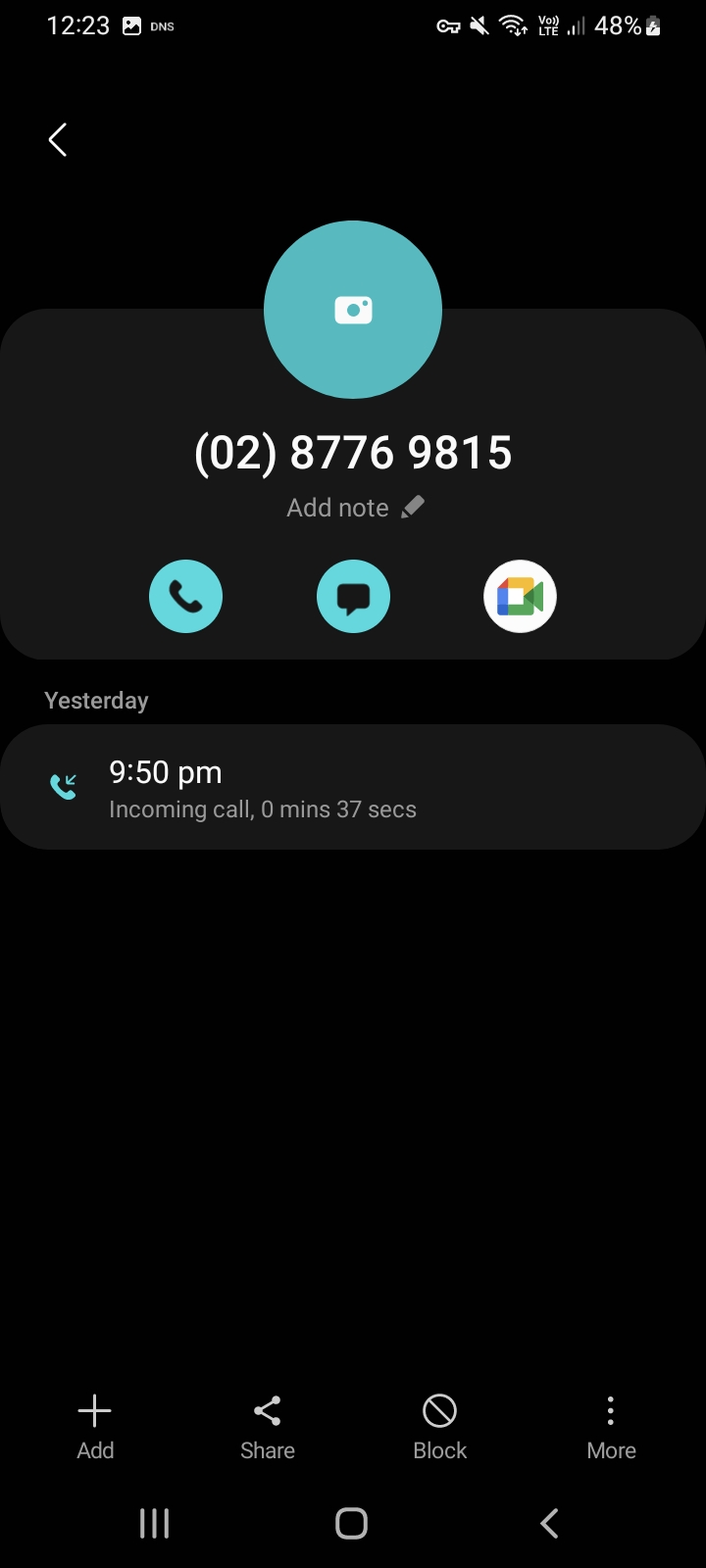Go back using the top-left arrow
Image resolution: width=706 pixels, height=1568 pixels.
(58, 139)
